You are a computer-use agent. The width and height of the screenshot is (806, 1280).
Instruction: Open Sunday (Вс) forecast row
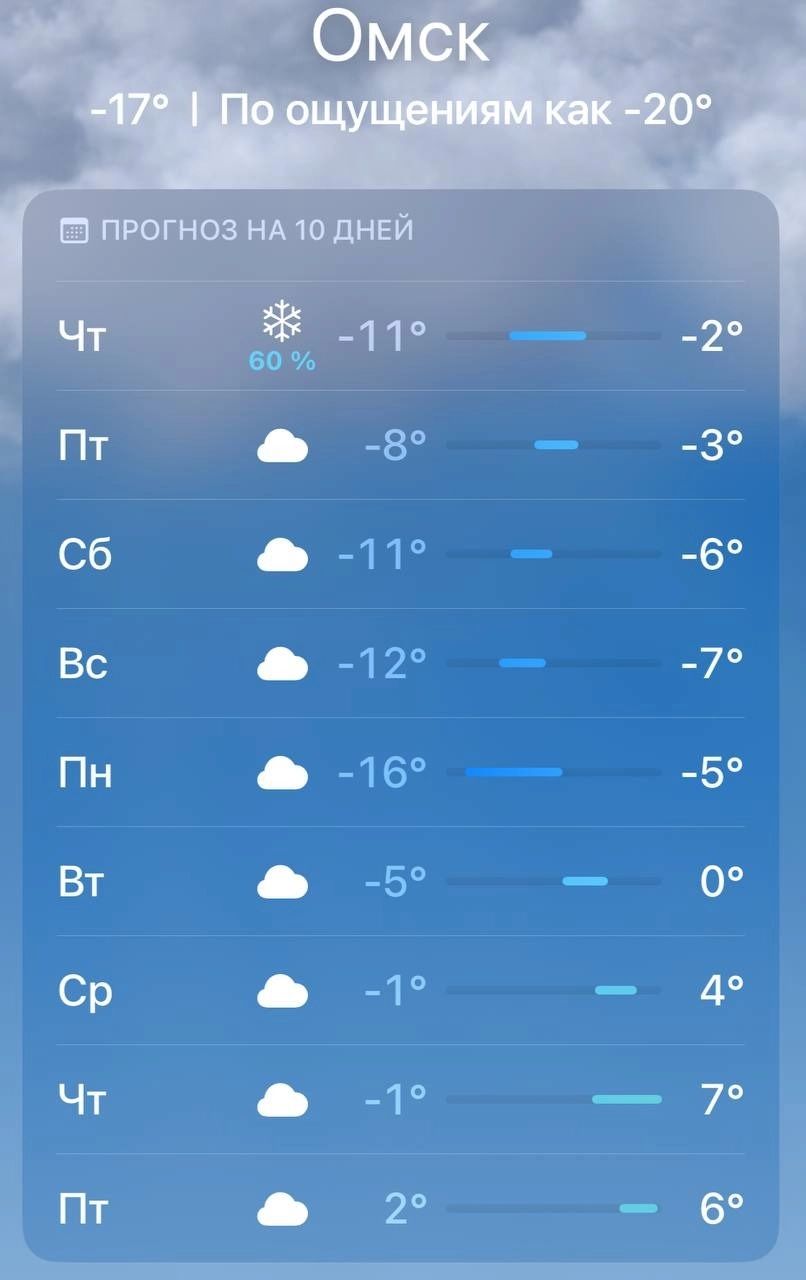click(400, 663)
